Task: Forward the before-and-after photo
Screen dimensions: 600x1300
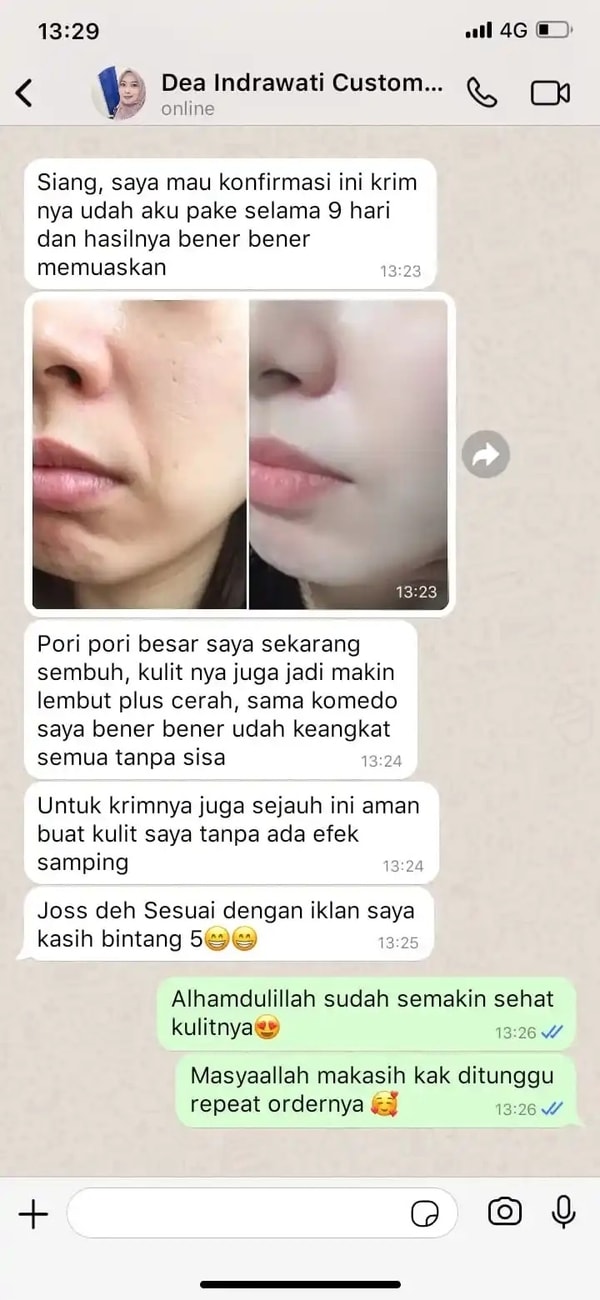Action: click(486, 456)
